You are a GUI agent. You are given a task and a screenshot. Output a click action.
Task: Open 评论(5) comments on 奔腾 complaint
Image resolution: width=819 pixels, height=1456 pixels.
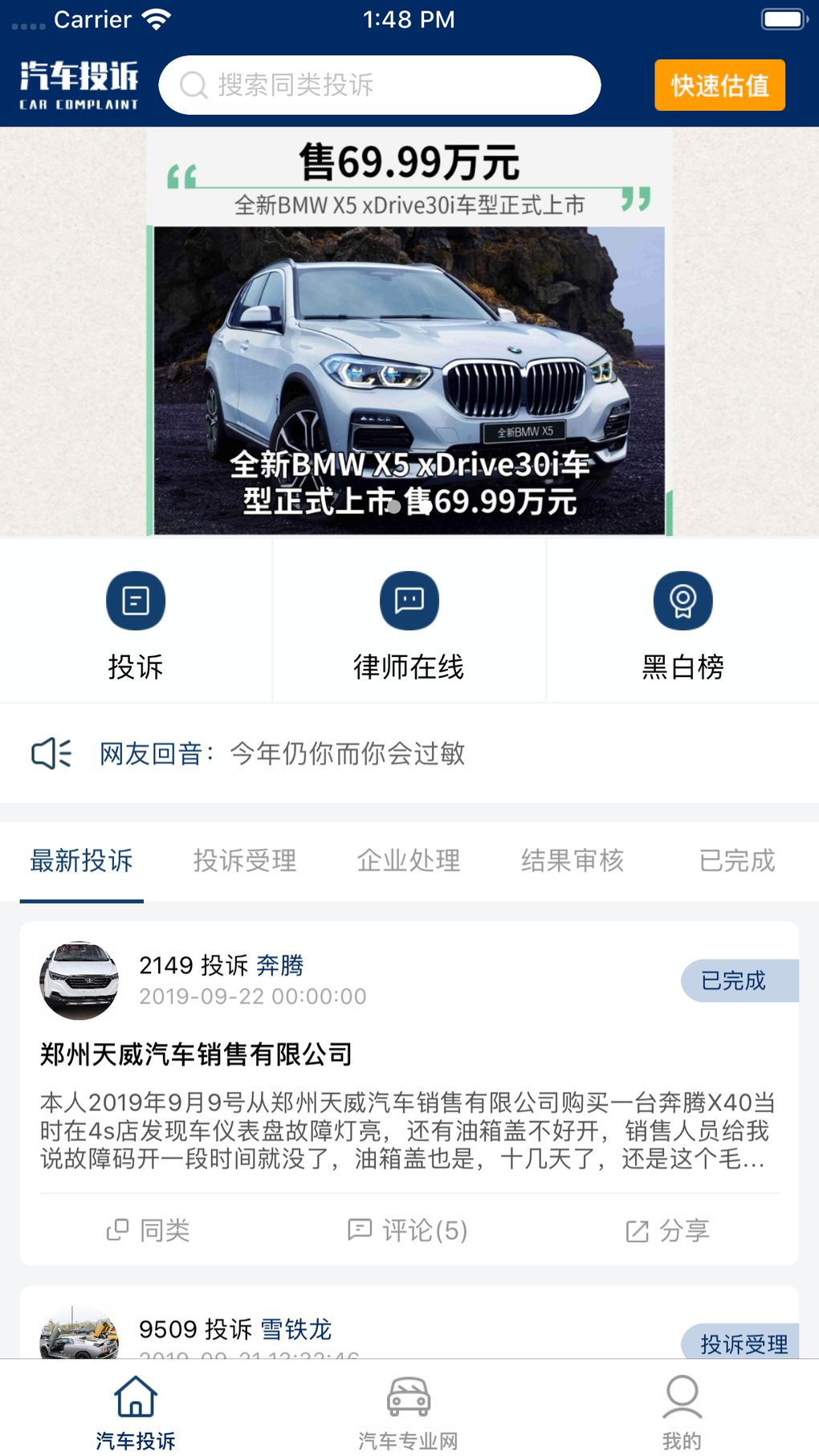408,1230
